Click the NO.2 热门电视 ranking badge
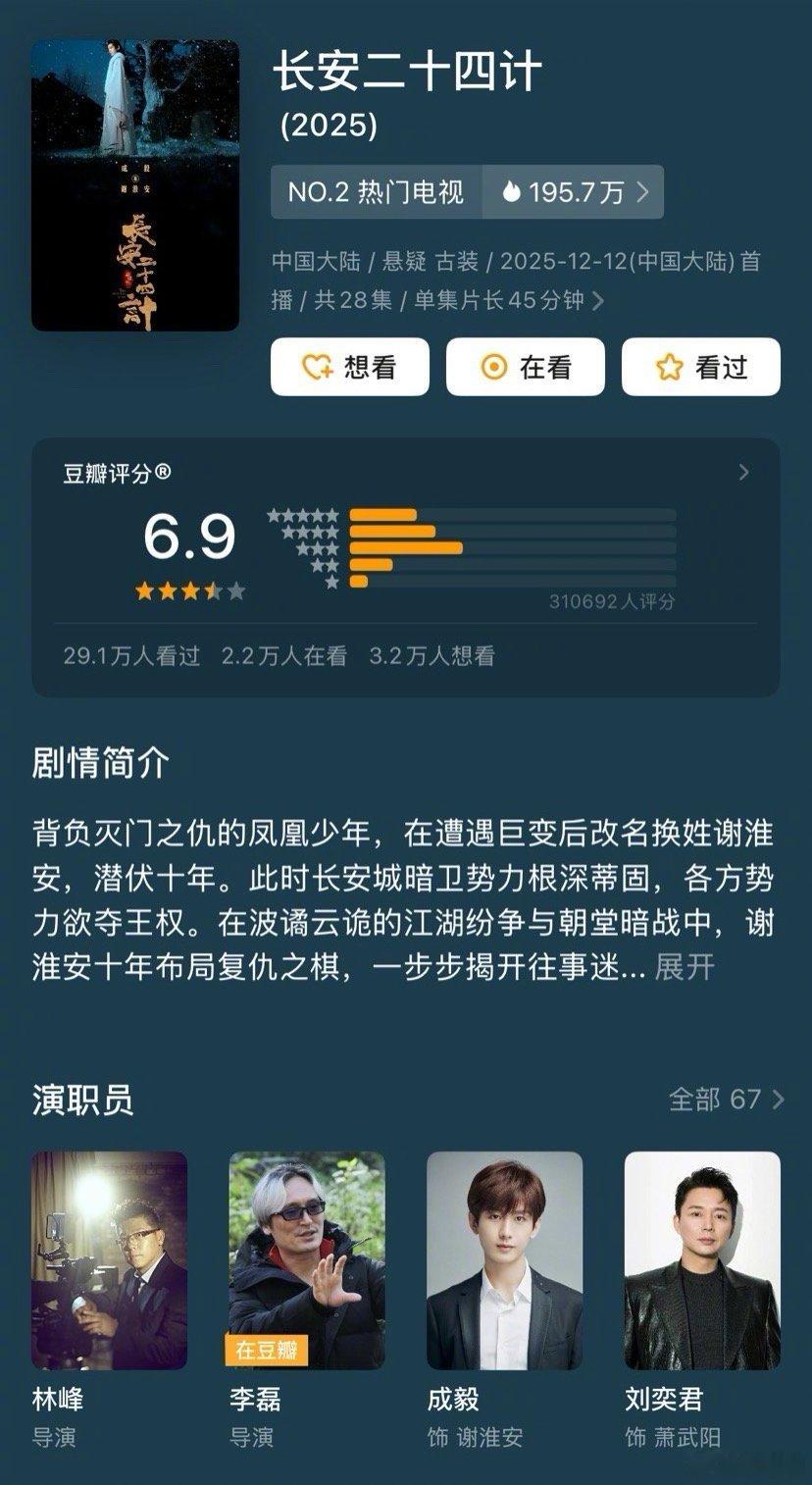 click(x=378, y=192)
